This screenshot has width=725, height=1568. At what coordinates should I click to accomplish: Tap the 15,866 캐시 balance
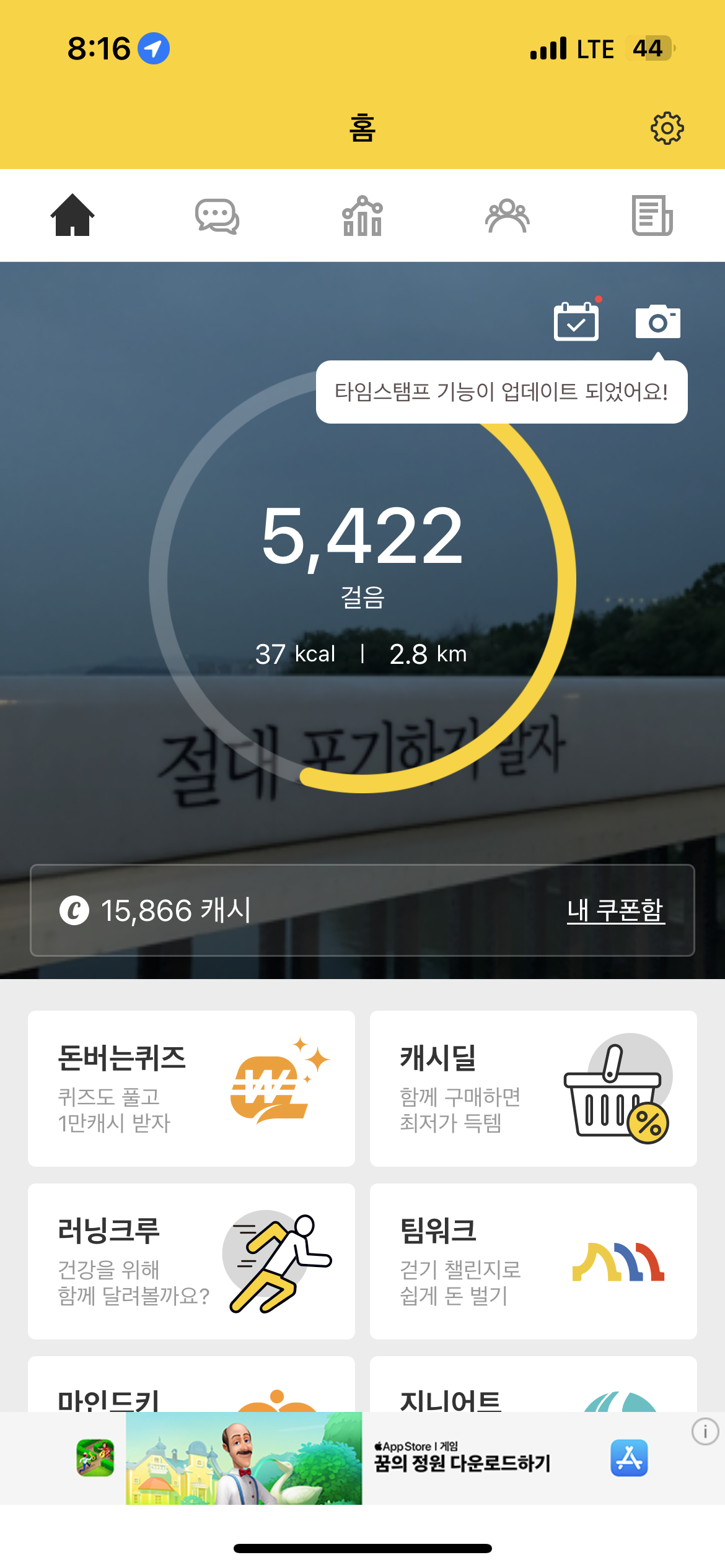[x=156, y=910]
